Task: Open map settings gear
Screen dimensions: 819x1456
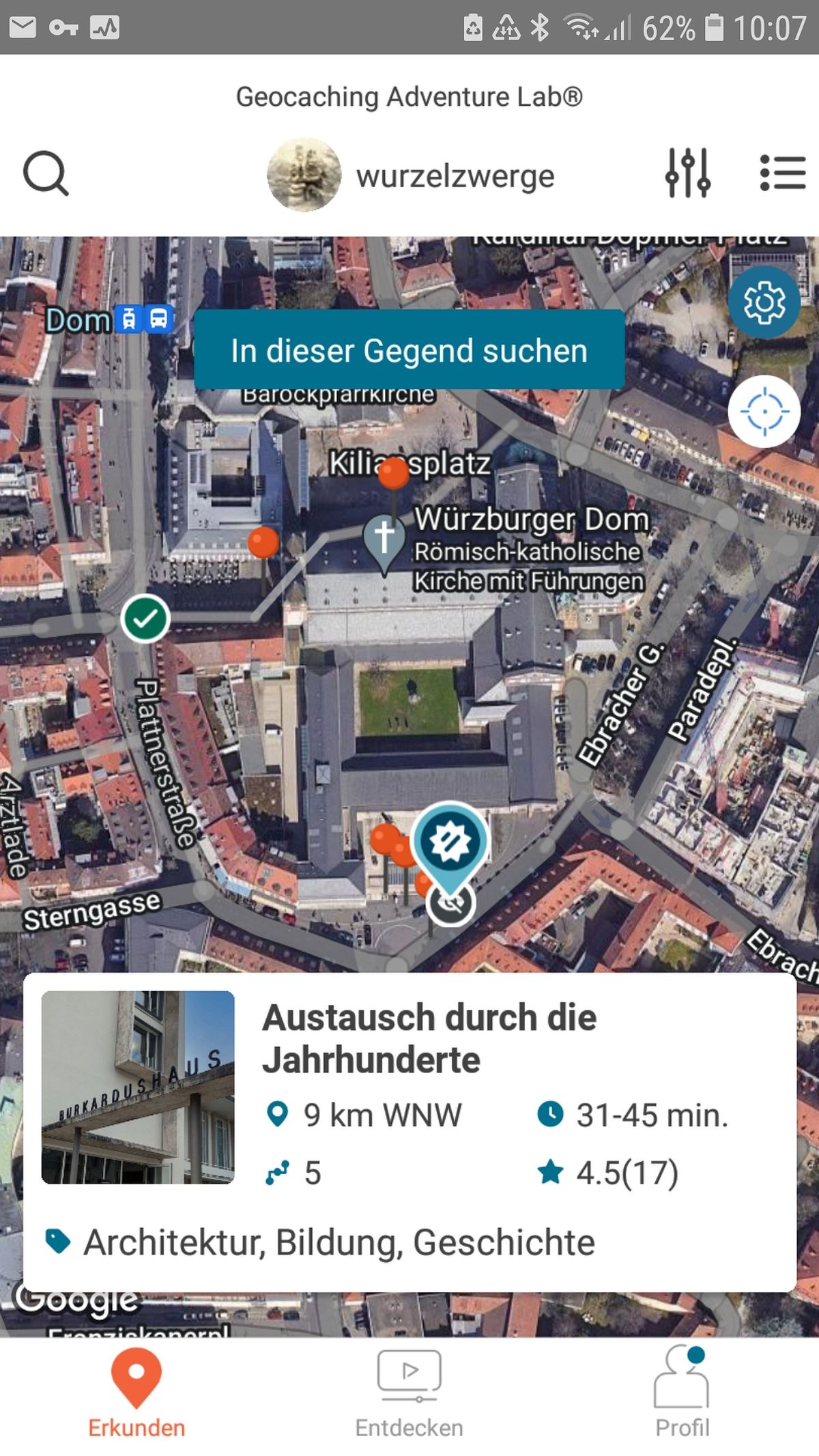Action: 764,302
